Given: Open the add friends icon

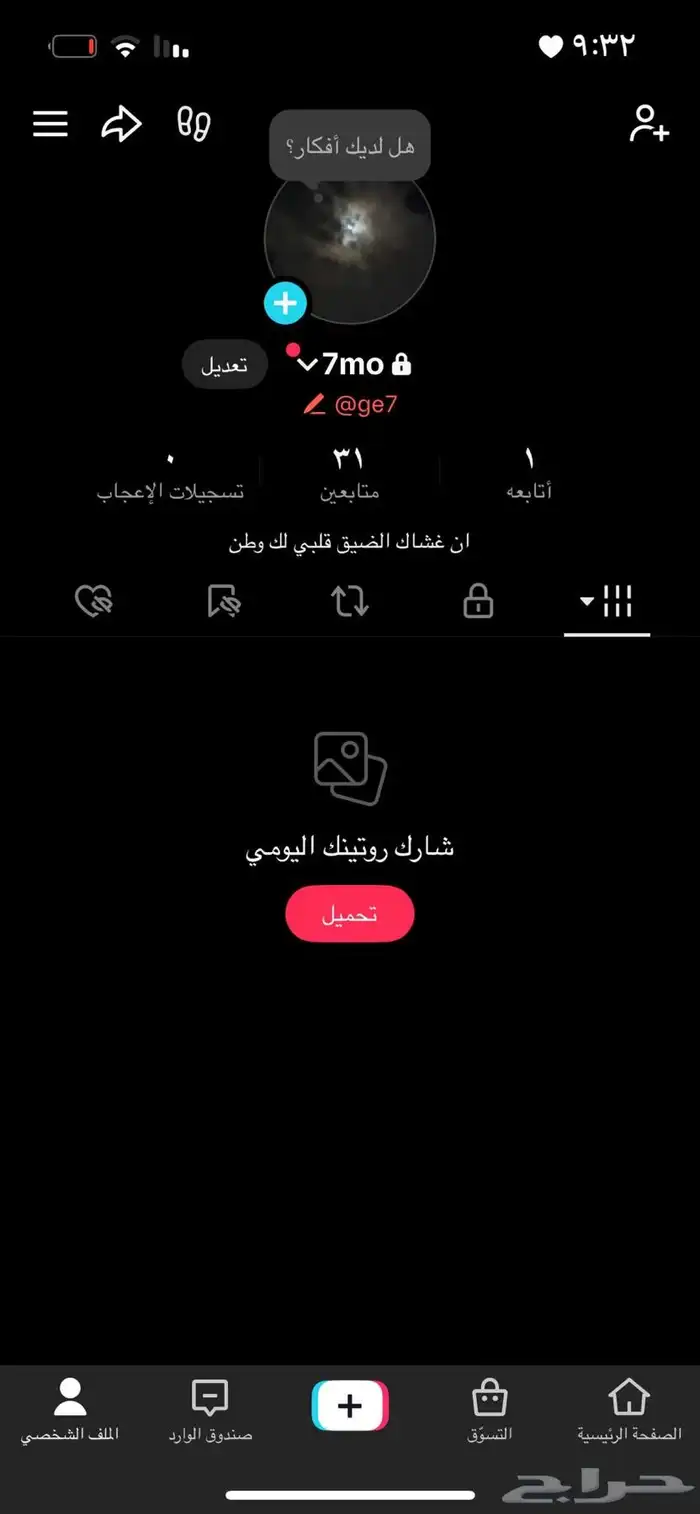Looking at the screenshot, I should [x=648, y=124].
